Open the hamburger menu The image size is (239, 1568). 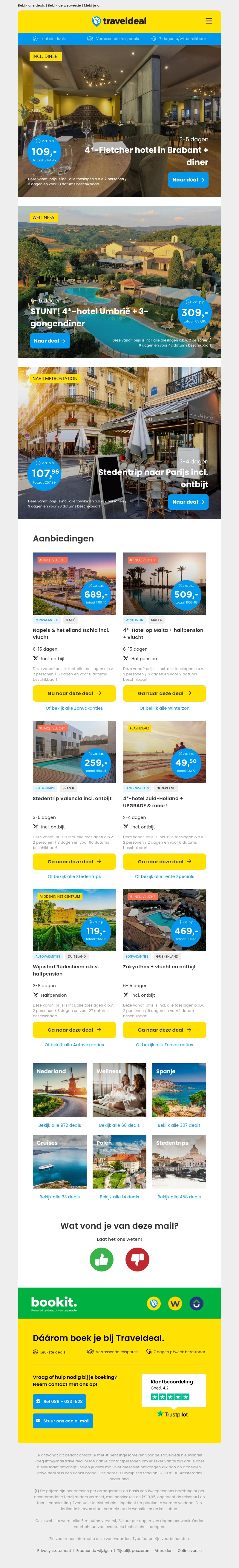pos(209,21)
